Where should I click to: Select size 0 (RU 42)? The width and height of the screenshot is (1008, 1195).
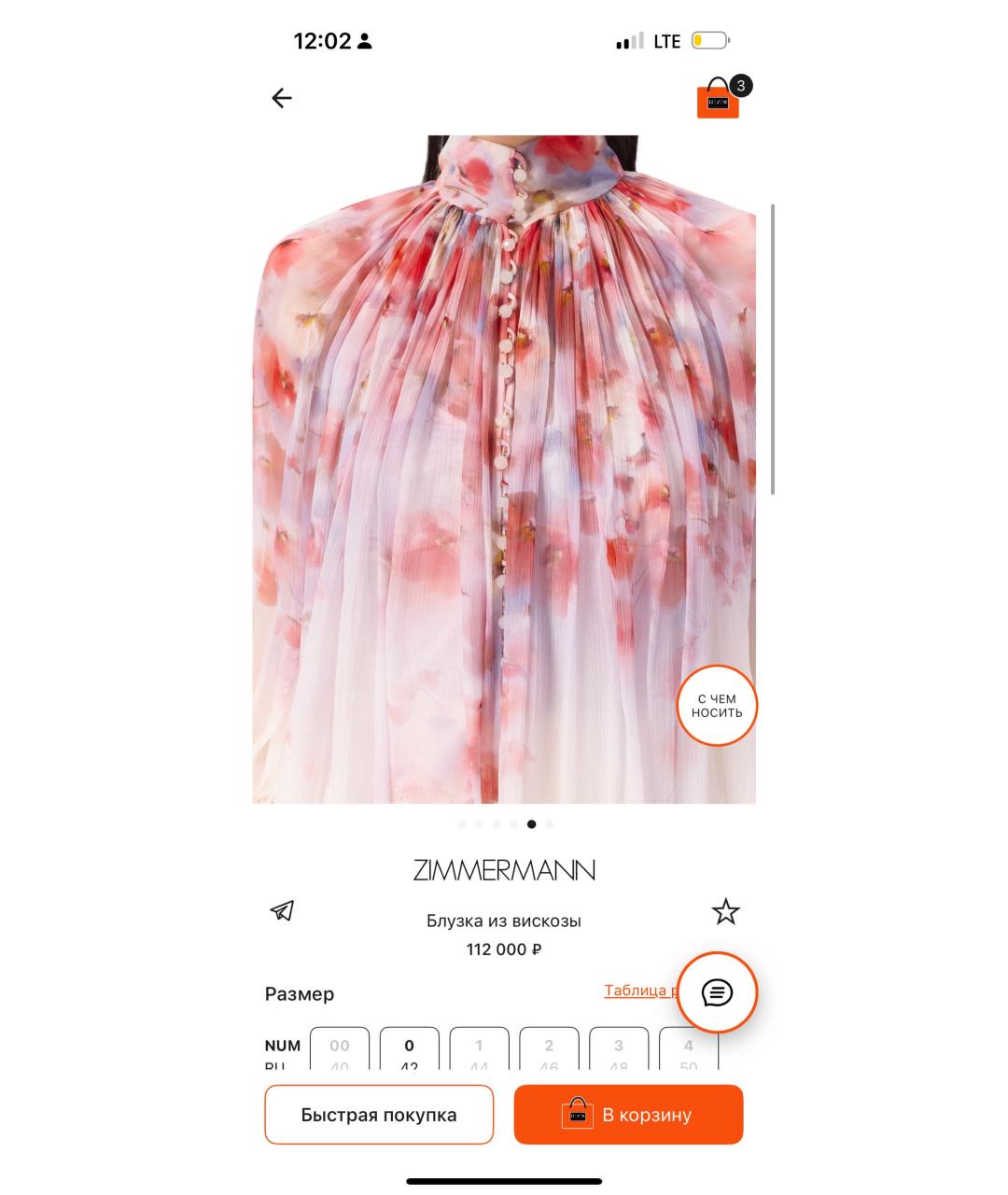pos(409,1050)
